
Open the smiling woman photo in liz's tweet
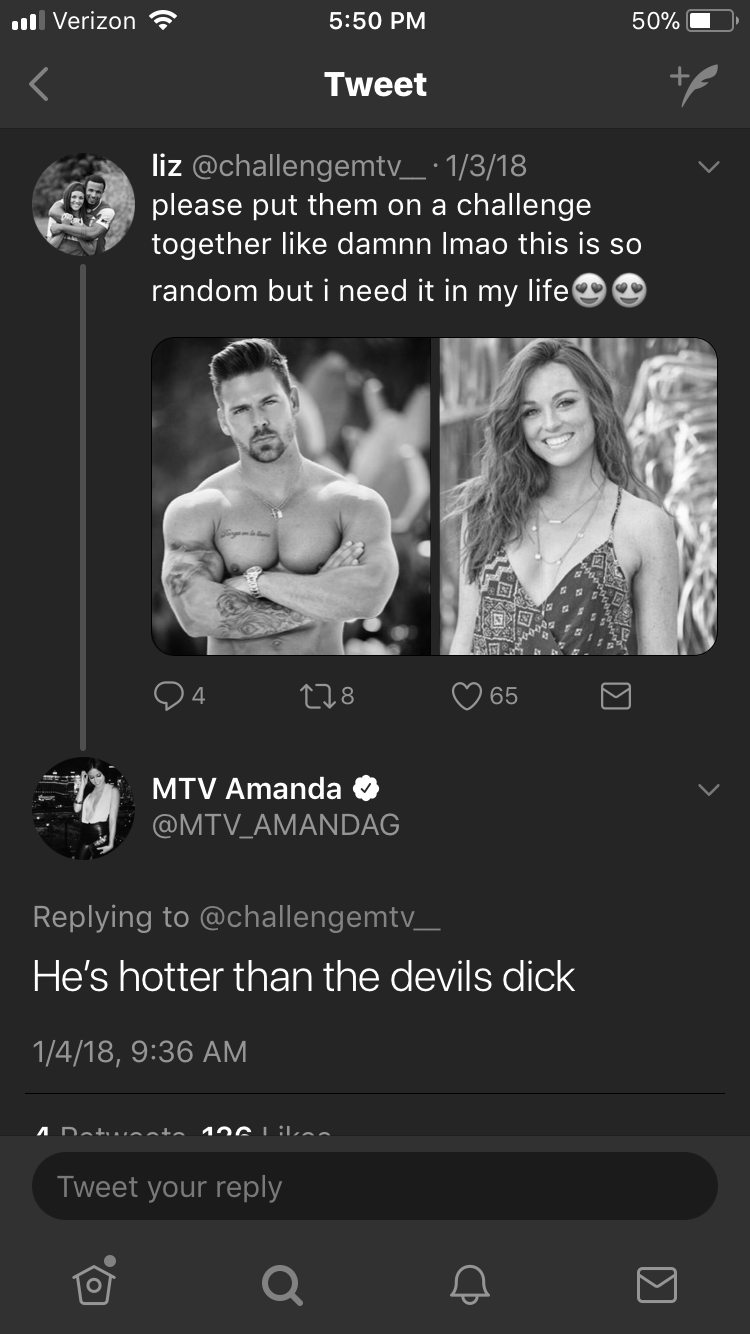click(579, 496)
